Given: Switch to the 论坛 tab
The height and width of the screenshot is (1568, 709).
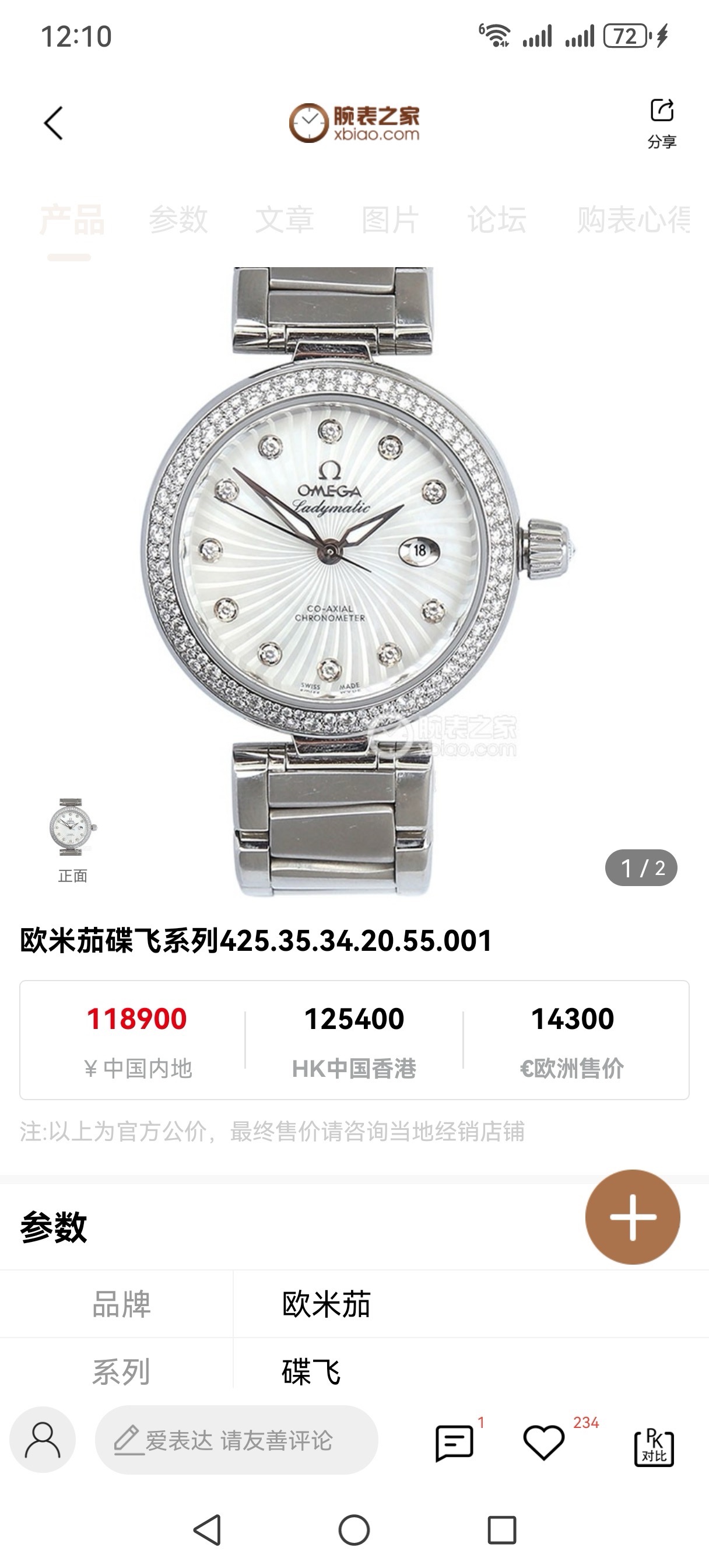Looking at the screenshot, I should coord(496,220).
